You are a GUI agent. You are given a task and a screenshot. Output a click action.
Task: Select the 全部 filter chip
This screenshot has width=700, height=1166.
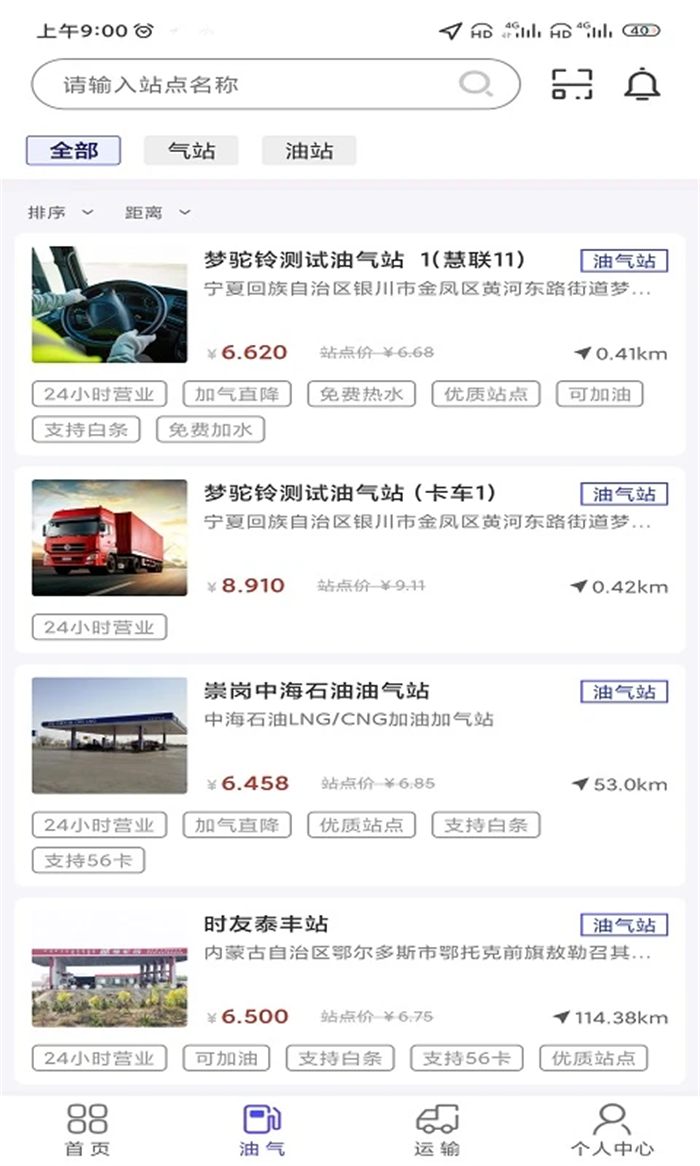(x=74, y=151)
